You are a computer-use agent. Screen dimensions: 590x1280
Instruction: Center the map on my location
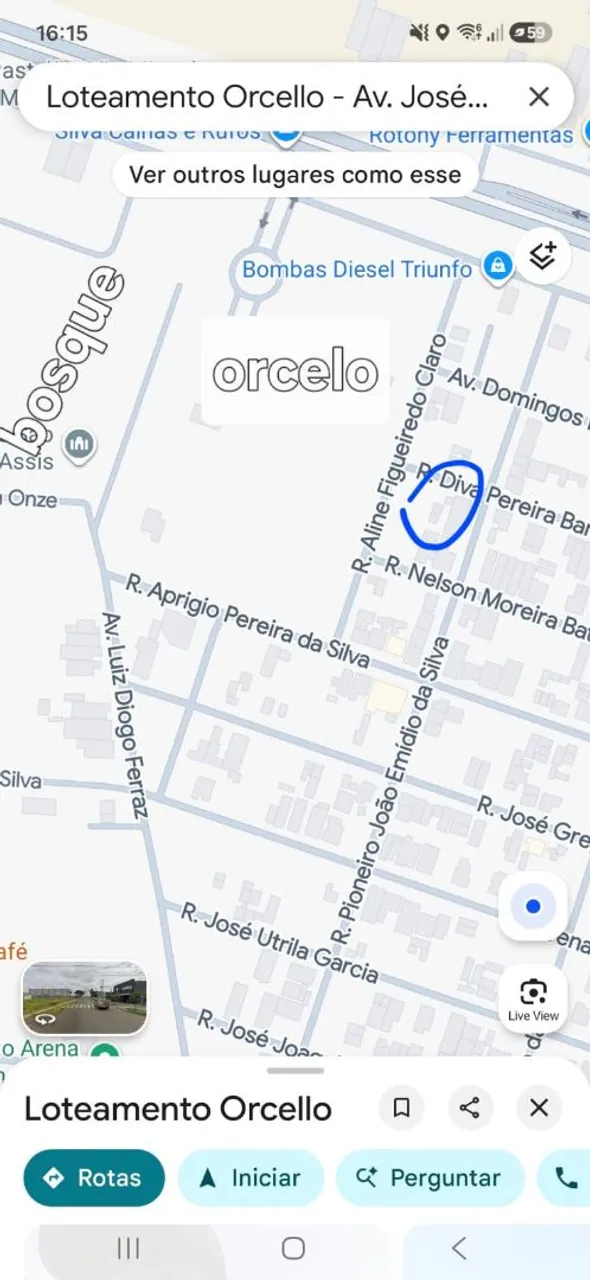coord(533,906)
